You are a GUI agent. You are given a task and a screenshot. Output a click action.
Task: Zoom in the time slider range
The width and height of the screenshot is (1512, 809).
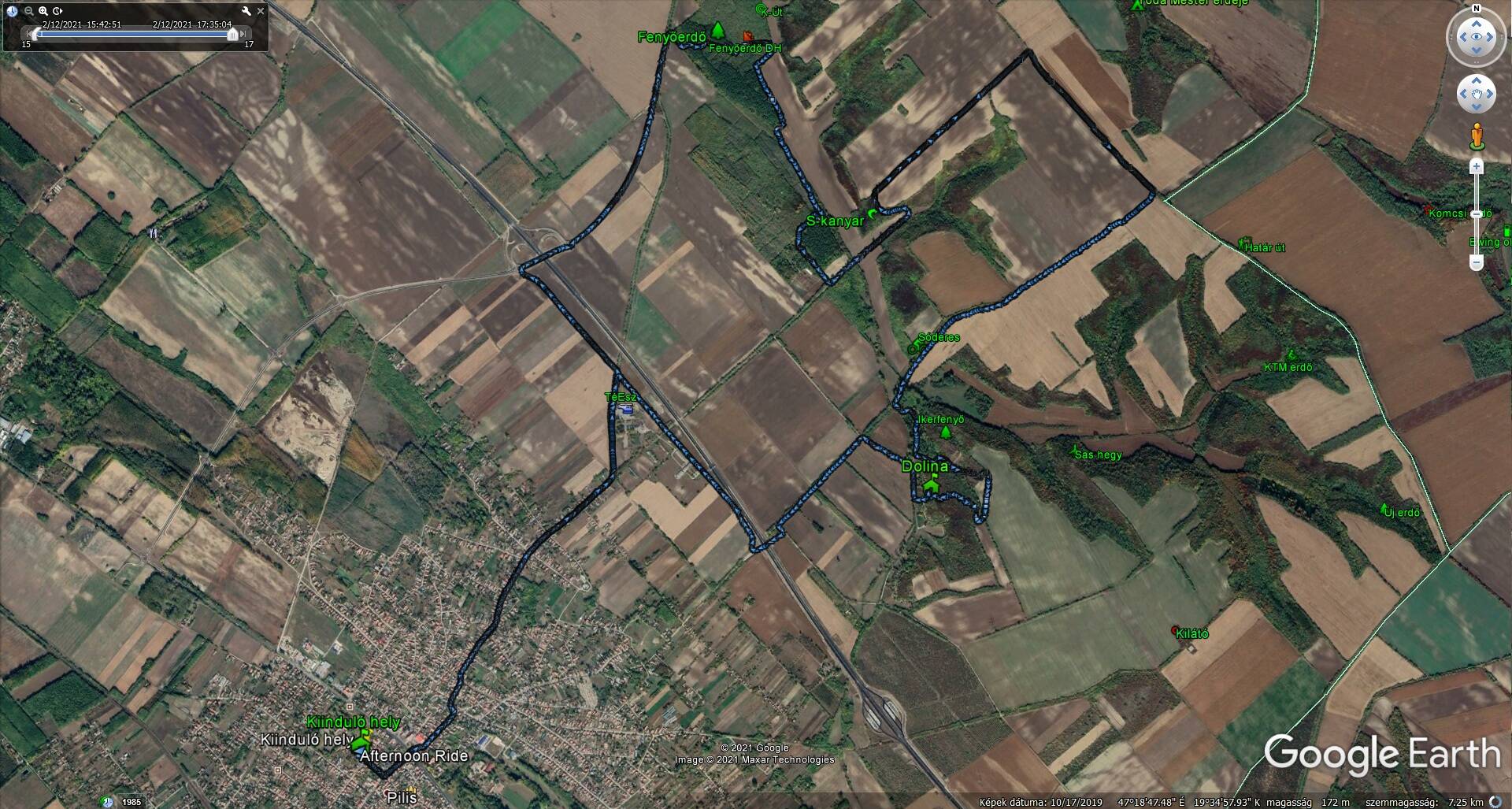point(43,11)
